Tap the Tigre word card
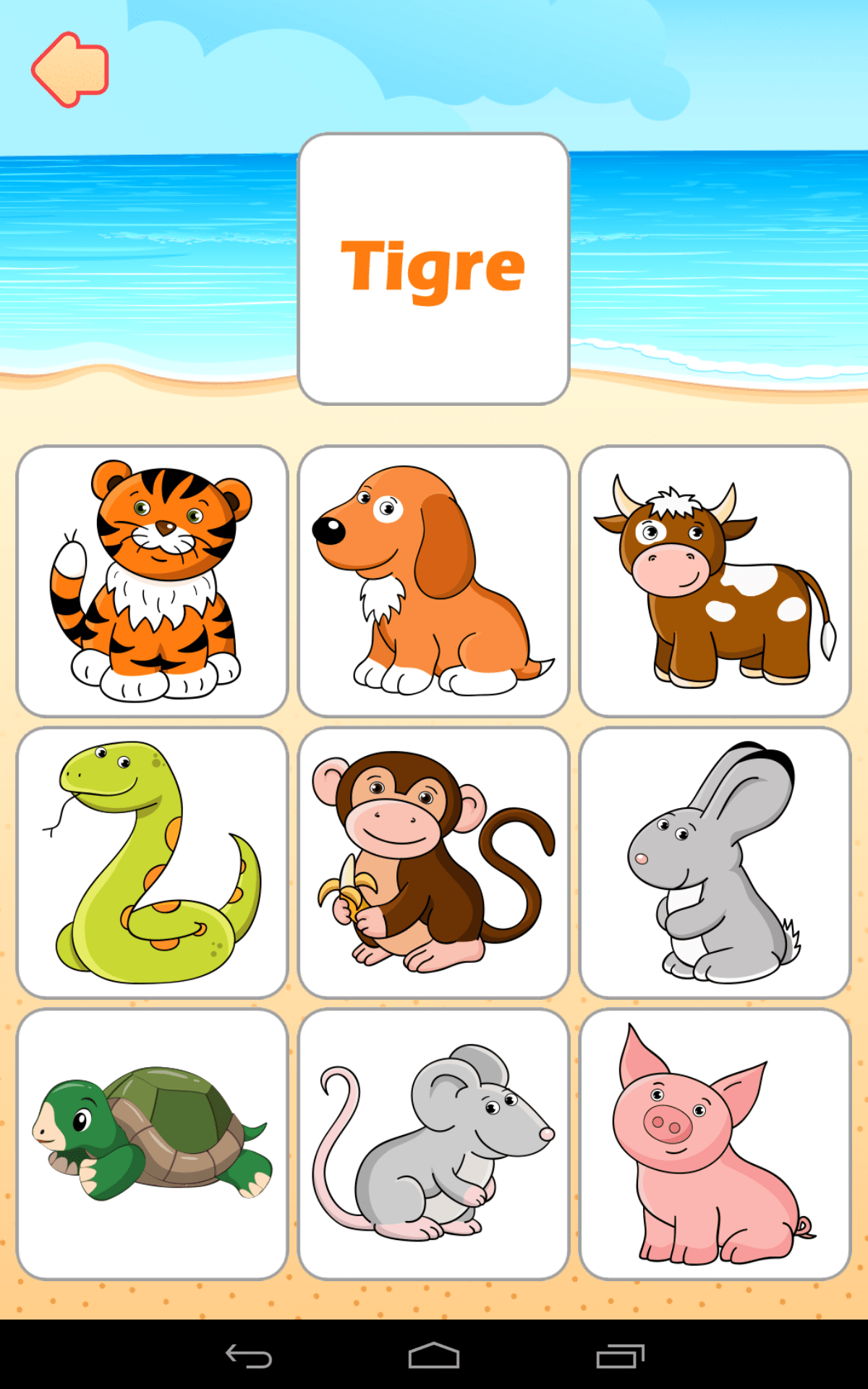868x1389 pixels. [433, 268]
